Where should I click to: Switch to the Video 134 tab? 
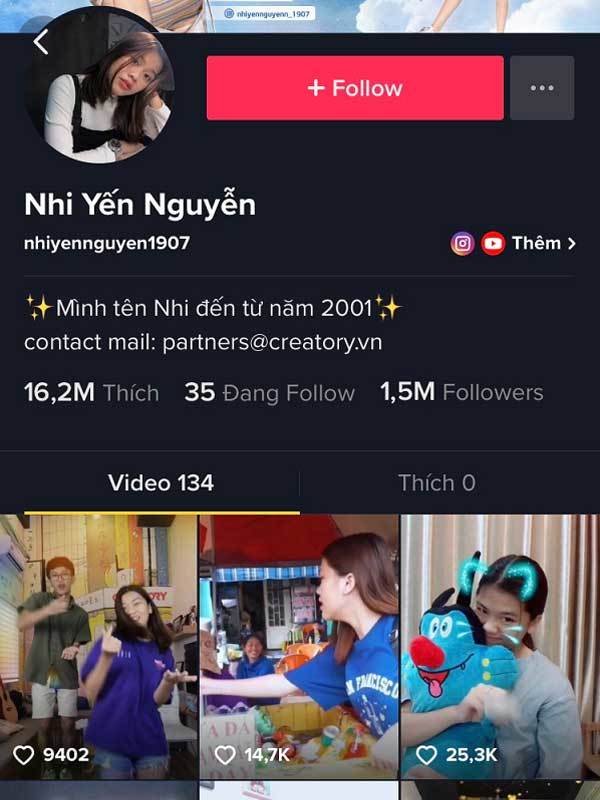[x=161, y=483]
